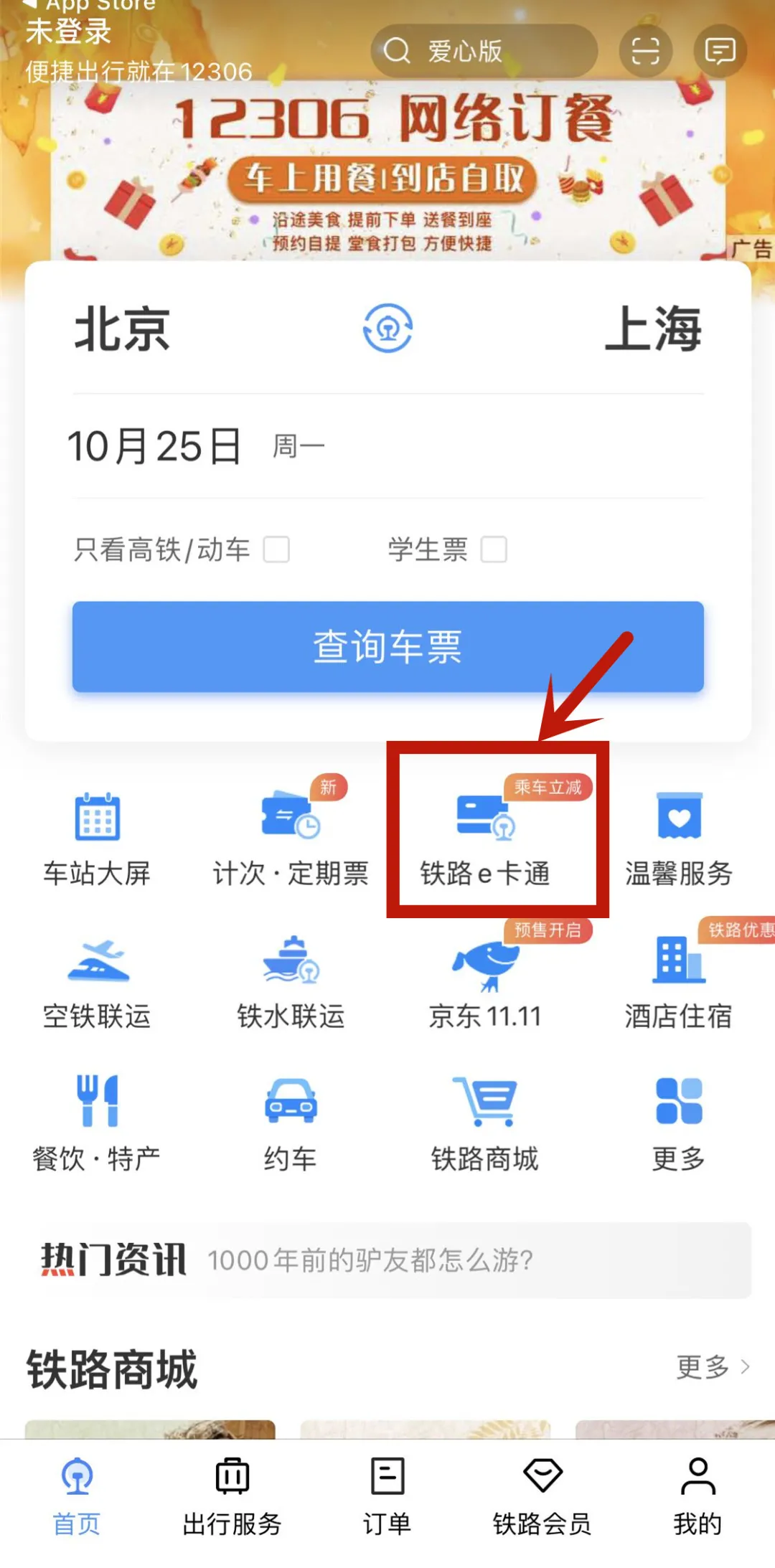
Task: Check 只看高铁/动车 option
Action: [276, 550]
